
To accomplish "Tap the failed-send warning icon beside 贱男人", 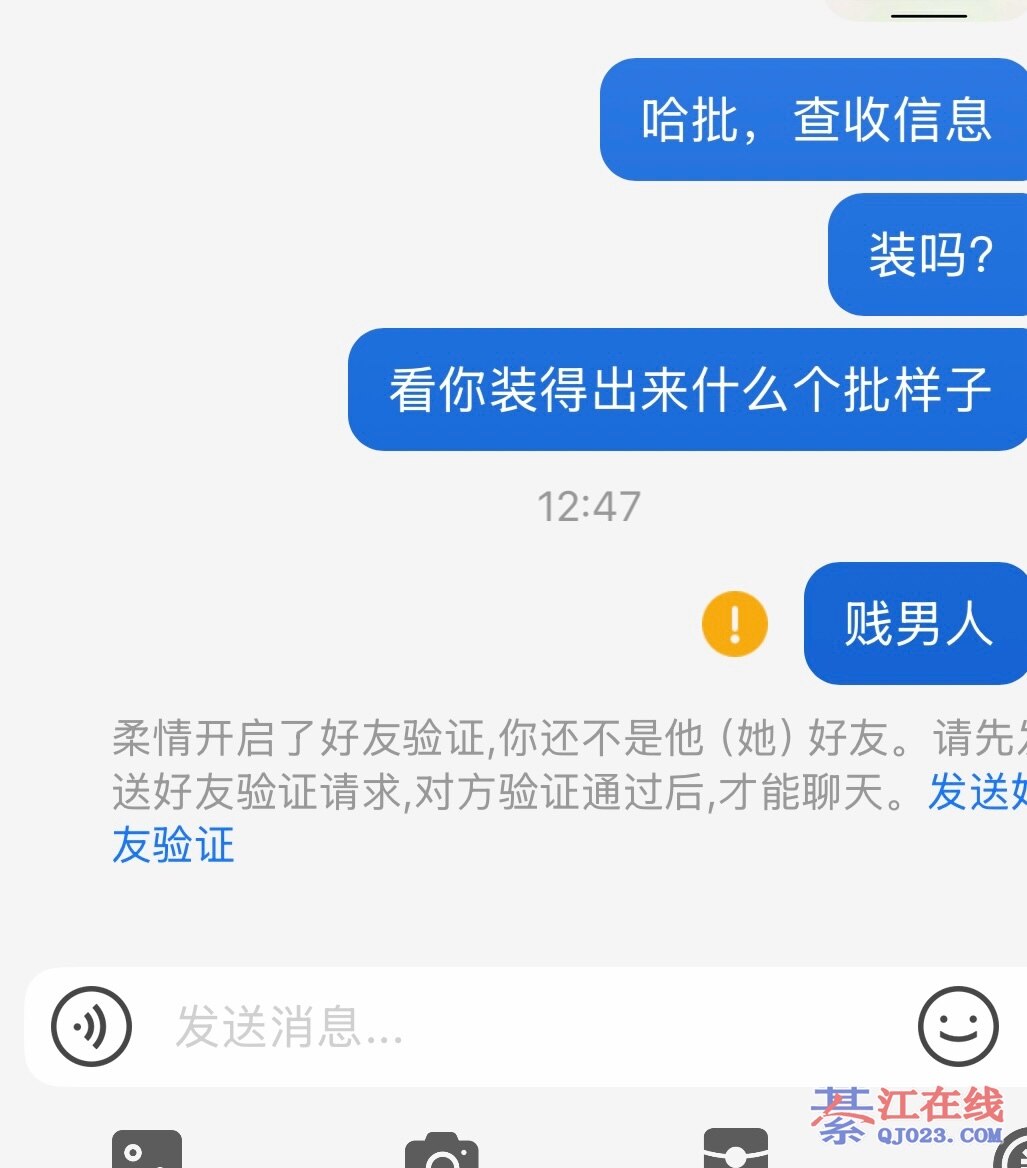I will point(734,624).
